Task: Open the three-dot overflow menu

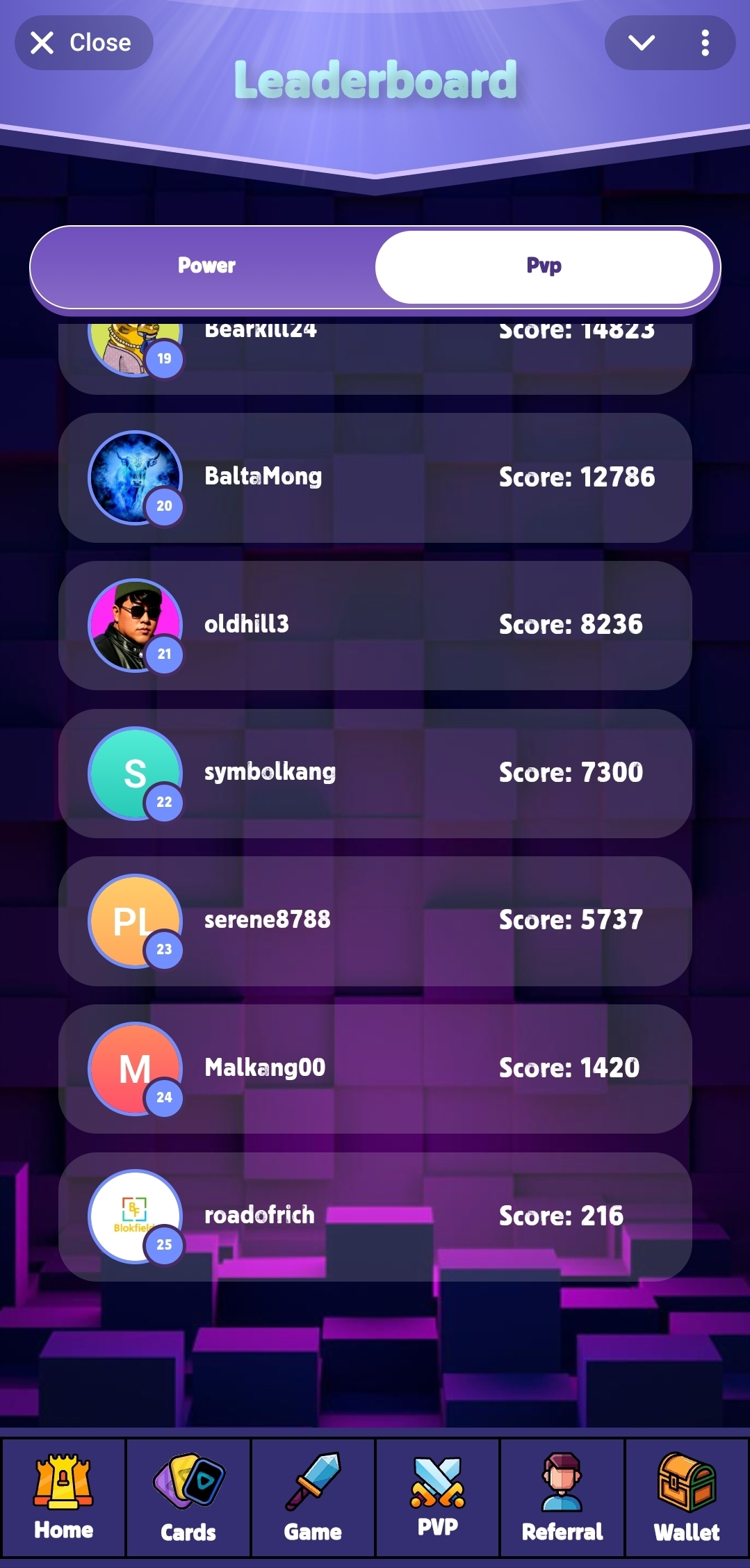Action: point(705,43)
